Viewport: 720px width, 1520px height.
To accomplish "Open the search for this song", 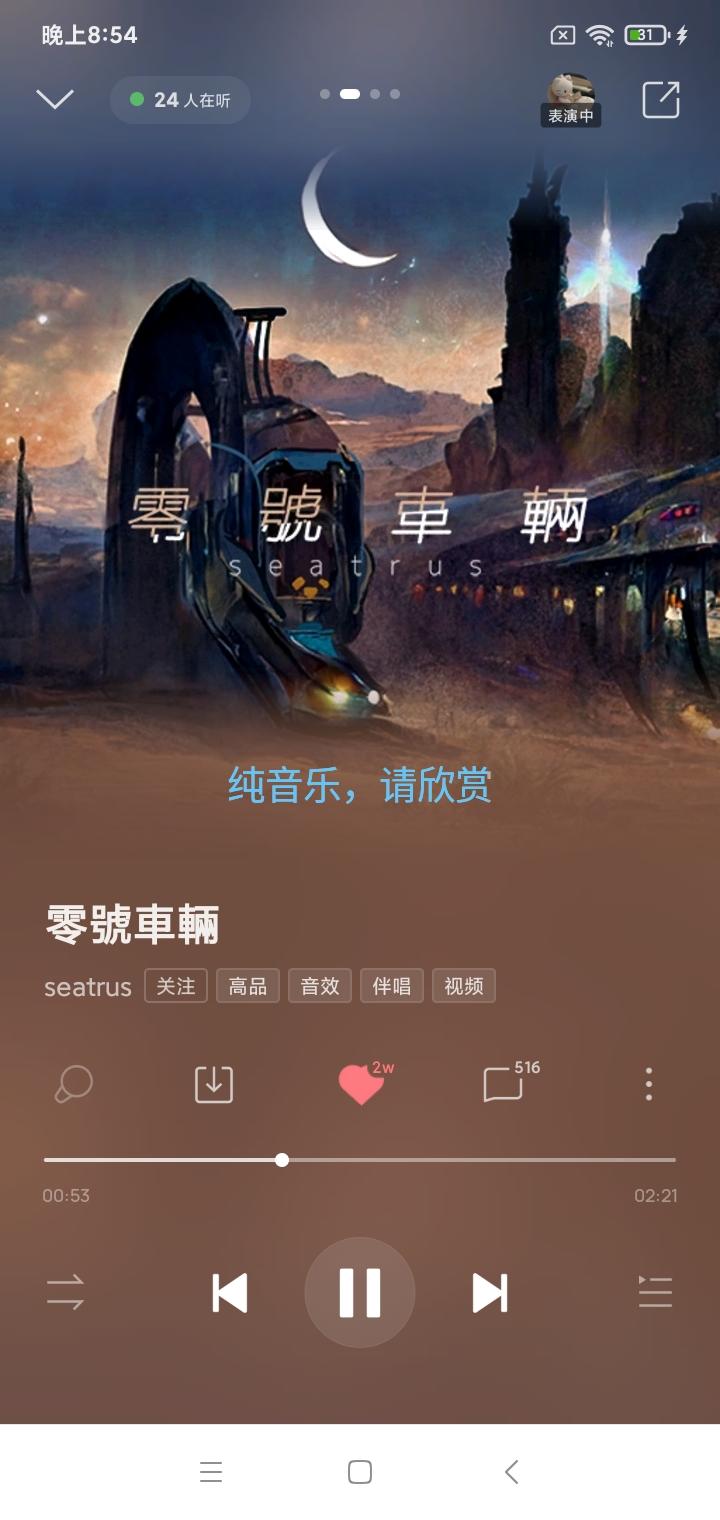I will pos(71,1084).
